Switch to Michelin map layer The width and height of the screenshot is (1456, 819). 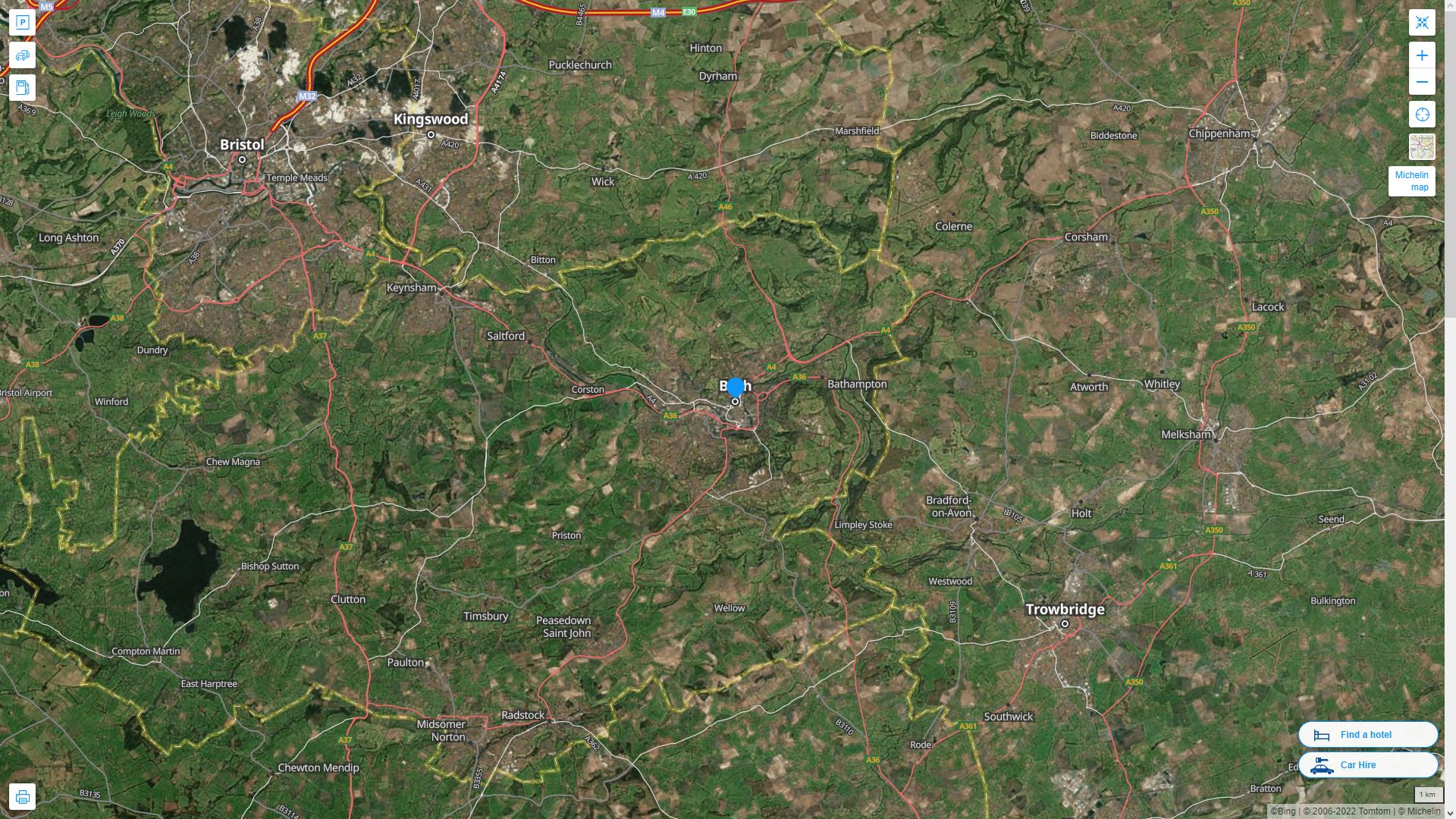[x=1422, y=147]
